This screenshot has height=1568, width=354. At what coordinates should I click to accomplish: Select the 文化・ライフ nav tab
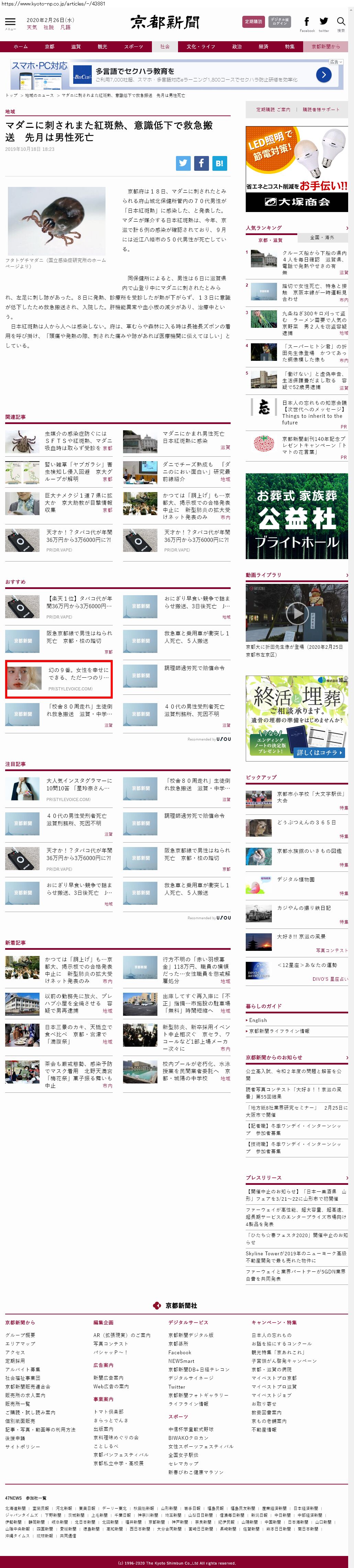[x=200, y=46]
